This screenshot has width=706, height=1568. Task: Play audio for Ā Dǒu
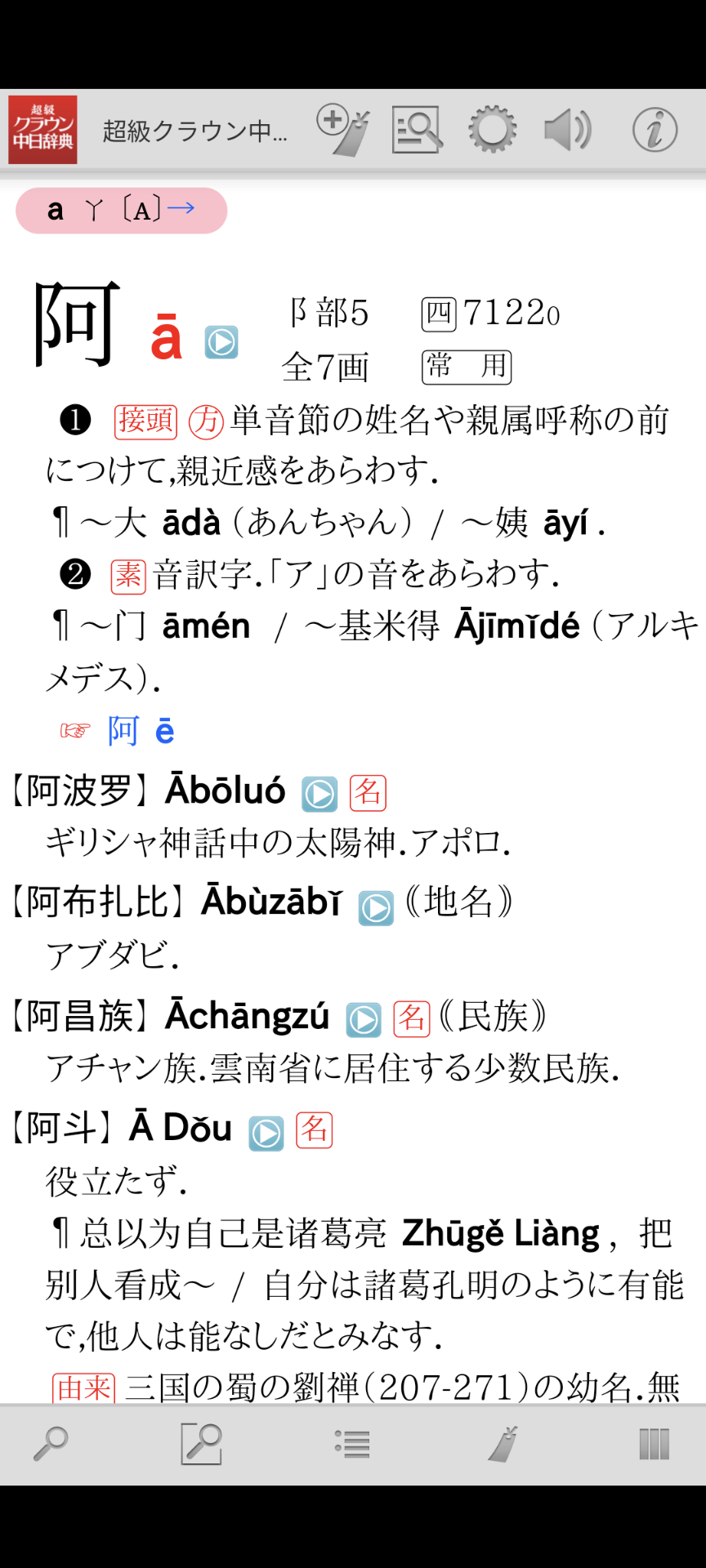click(x=266, y=1133)
